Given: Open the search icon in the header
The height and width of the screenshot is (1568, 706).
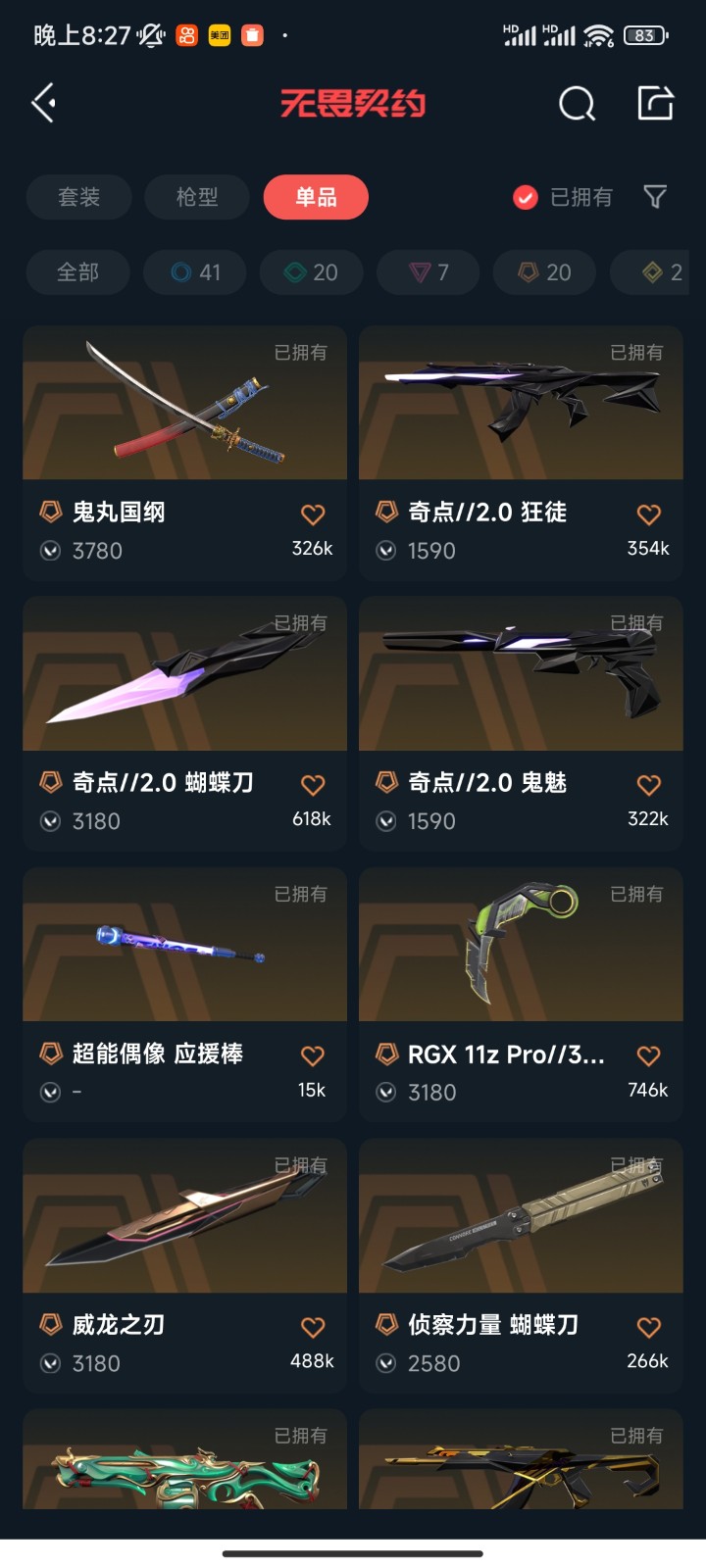Looking at the screenshot, I should coord(577,103).
